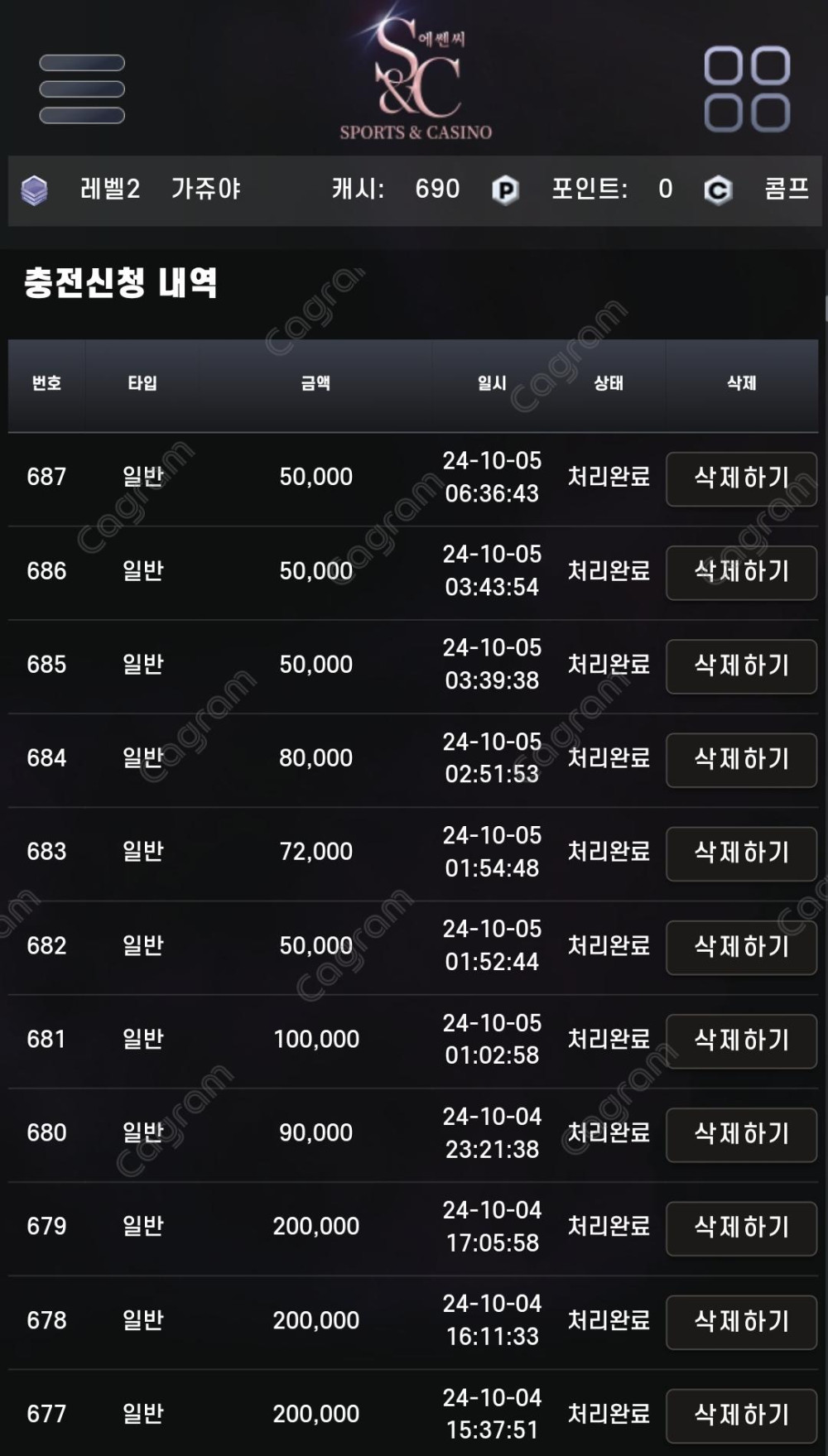The image size is (828, 1456).
Task: Tap 삭제하기 for entry 687
Action: pyautogui.click(x=741, y=478)
